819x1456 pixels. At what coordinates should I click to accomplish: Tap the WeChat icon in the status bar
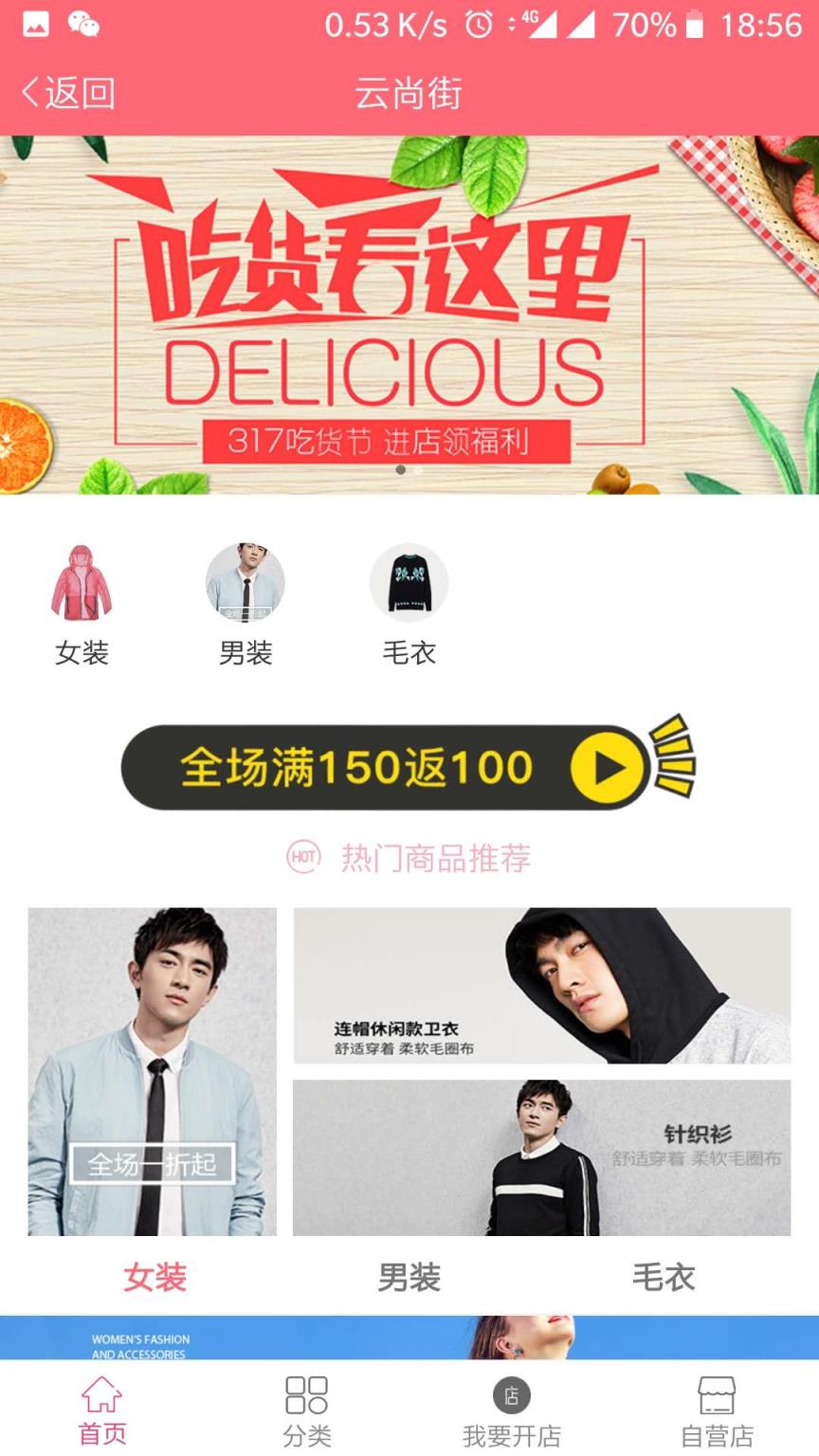point(85,24)
